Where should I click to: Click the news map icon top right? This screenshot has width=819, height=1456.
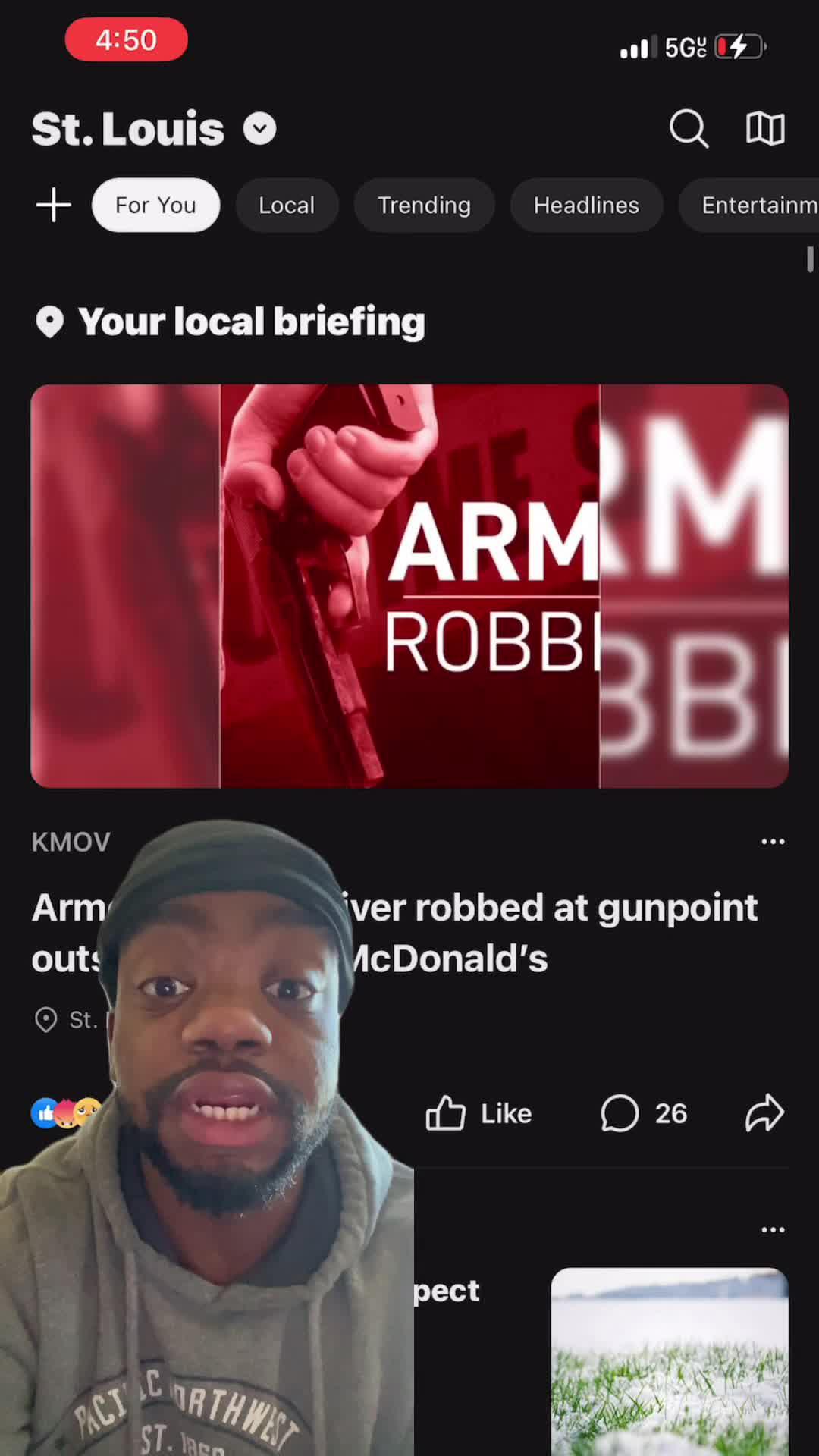(764, 128)
